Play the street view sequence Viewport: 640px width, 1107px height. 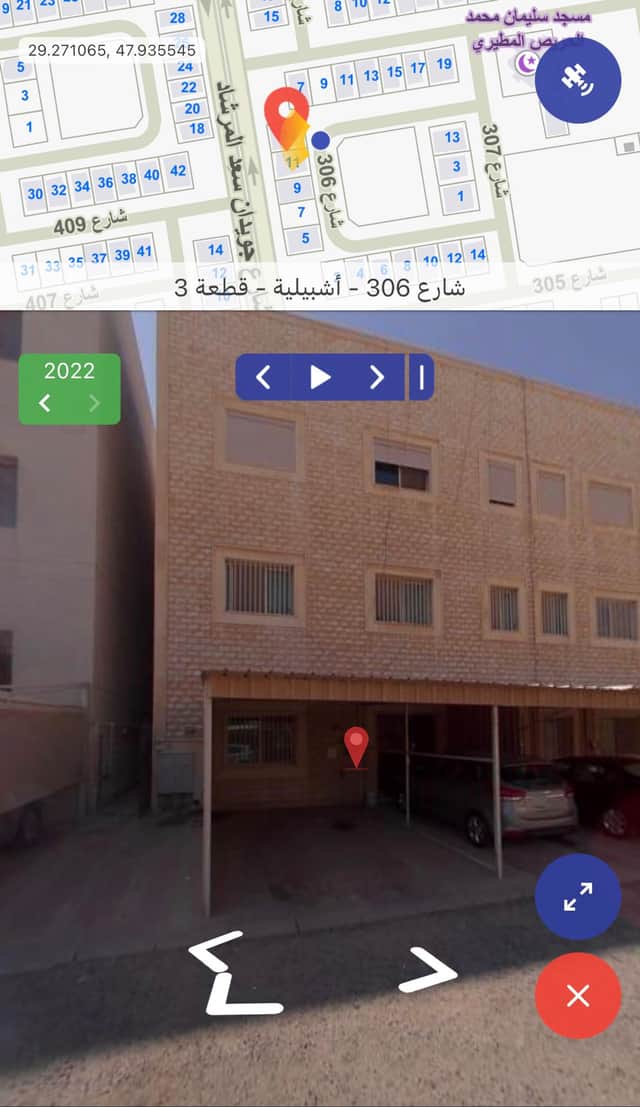(320, 377)
